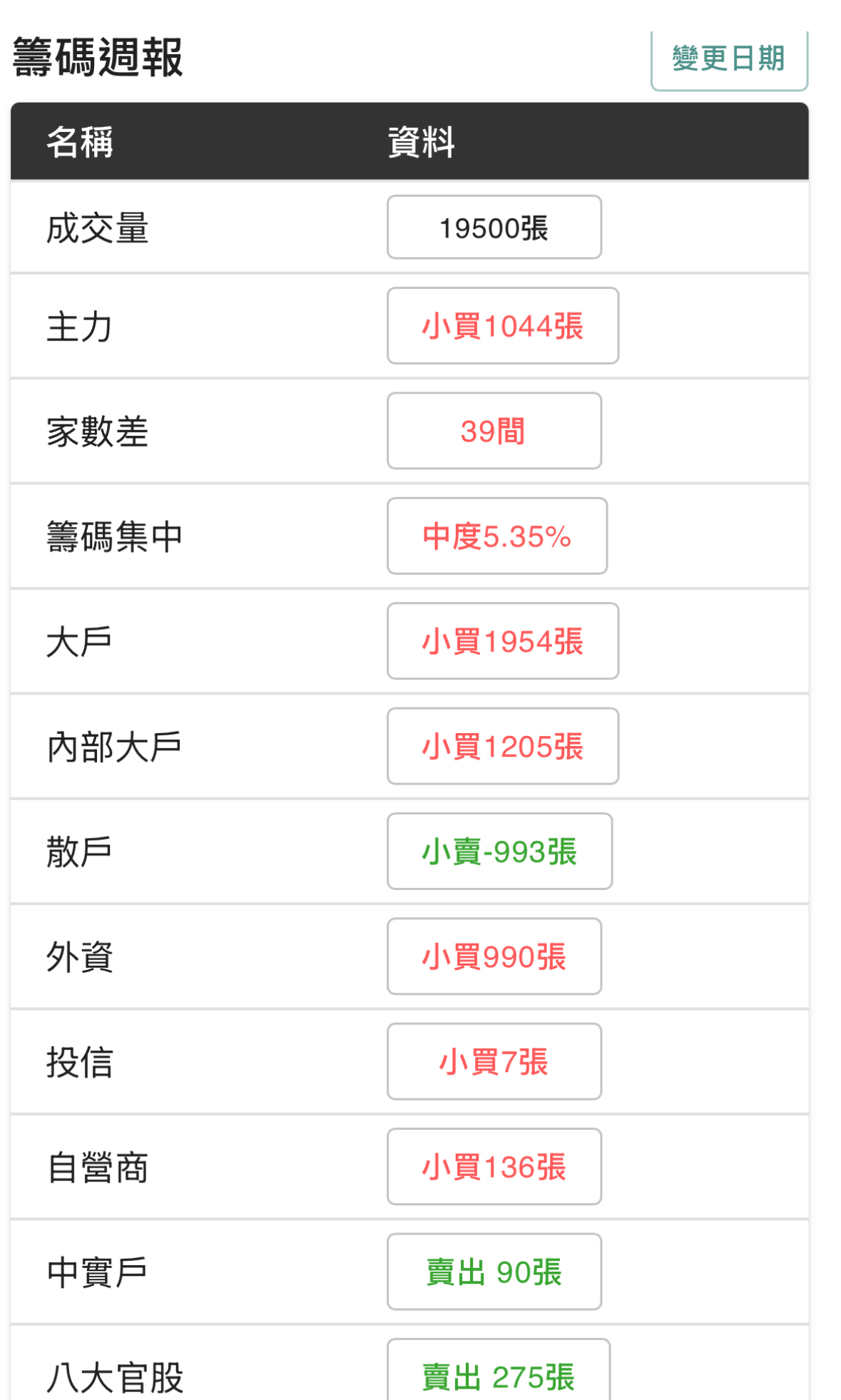Select the 家數差 39間 box
841x1400 pixels.
(494, 431)
